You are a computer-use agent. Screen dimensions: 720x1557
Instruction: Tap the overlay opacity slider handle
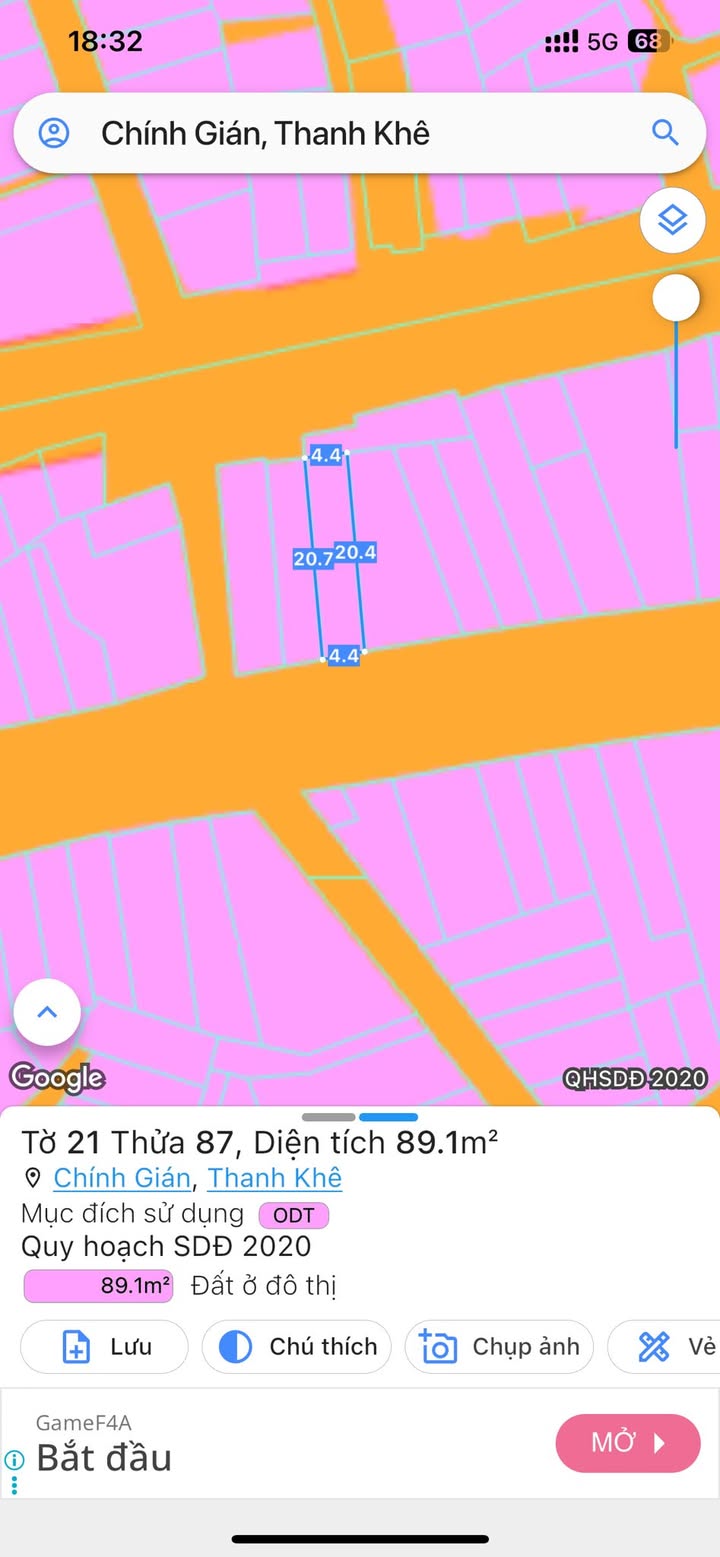(676, 298)
